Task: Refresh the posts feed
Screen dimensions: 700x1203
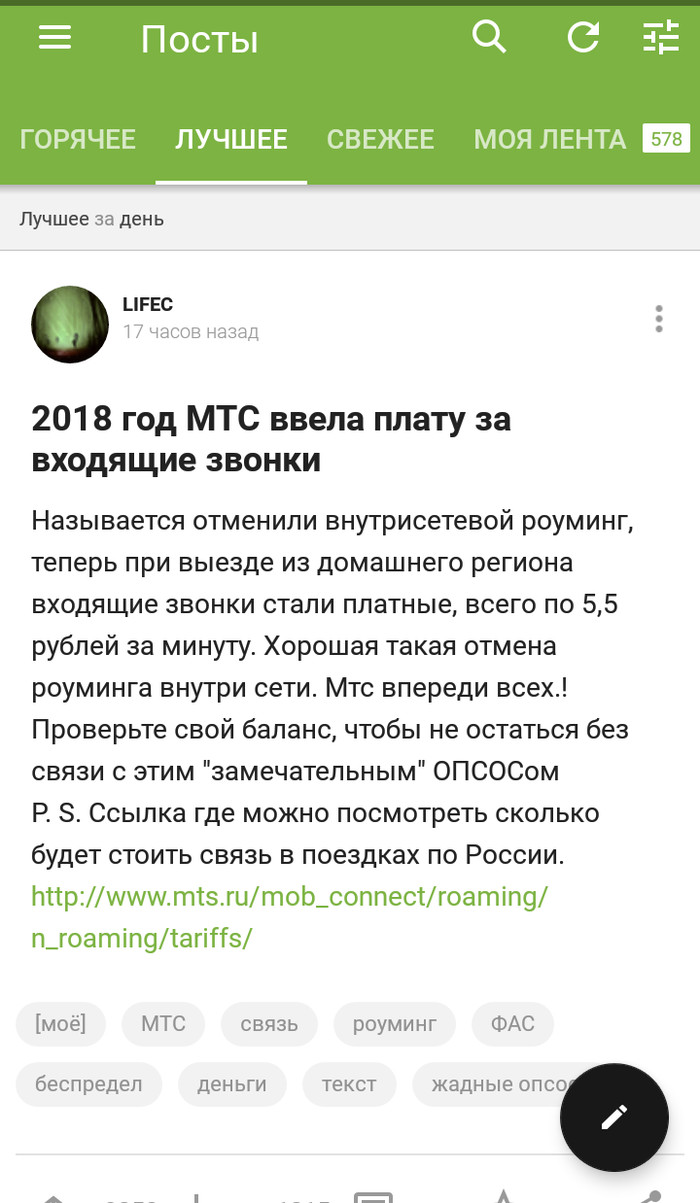Action: tap(583, 39)
